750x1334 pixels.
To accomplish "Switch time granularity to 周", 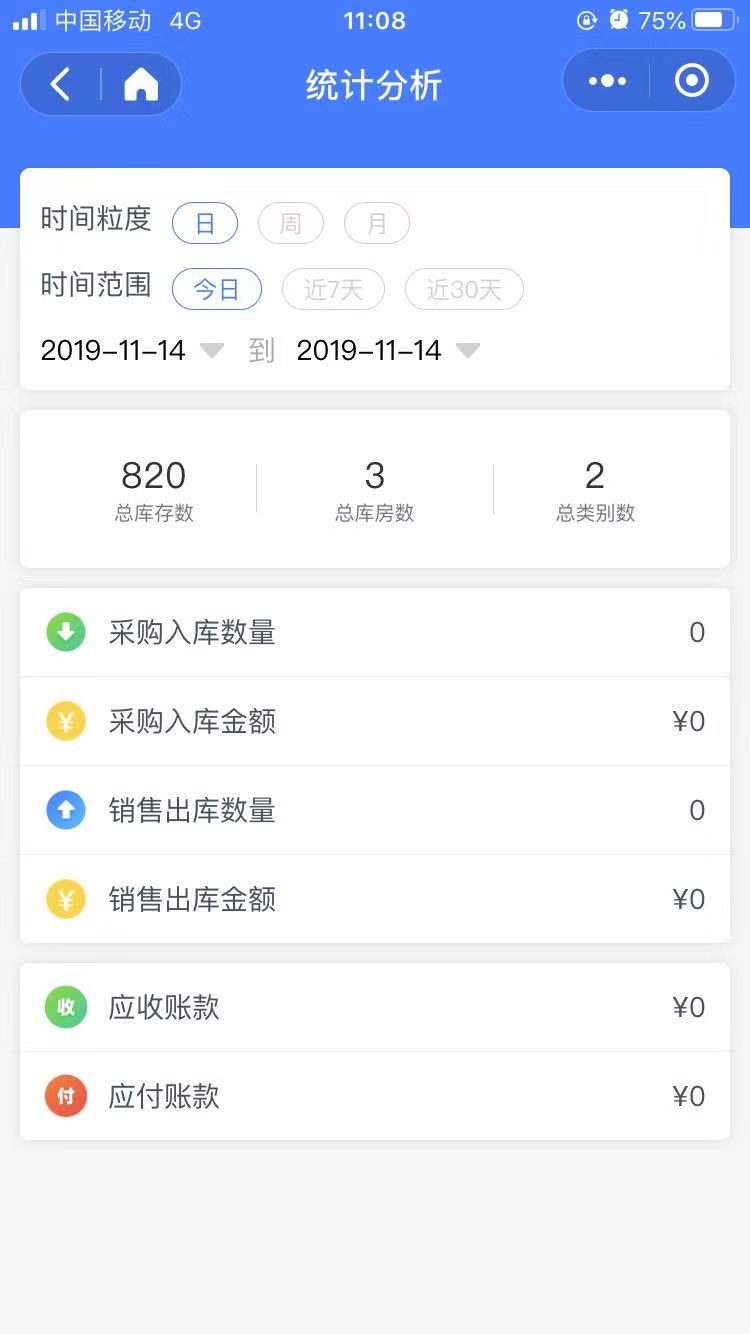I will point(290,223).
